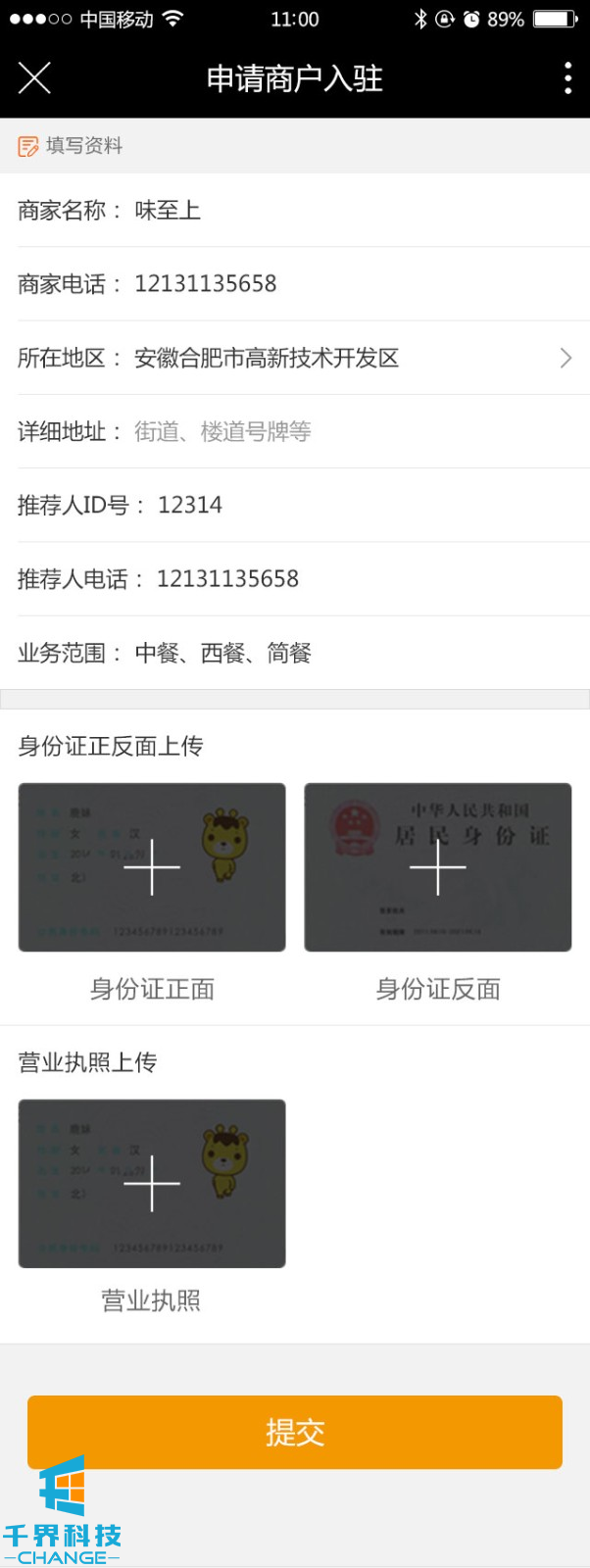Upload the 营业执照 photo
Screen dimensions: 590x1568
[x=152, y=1184]
